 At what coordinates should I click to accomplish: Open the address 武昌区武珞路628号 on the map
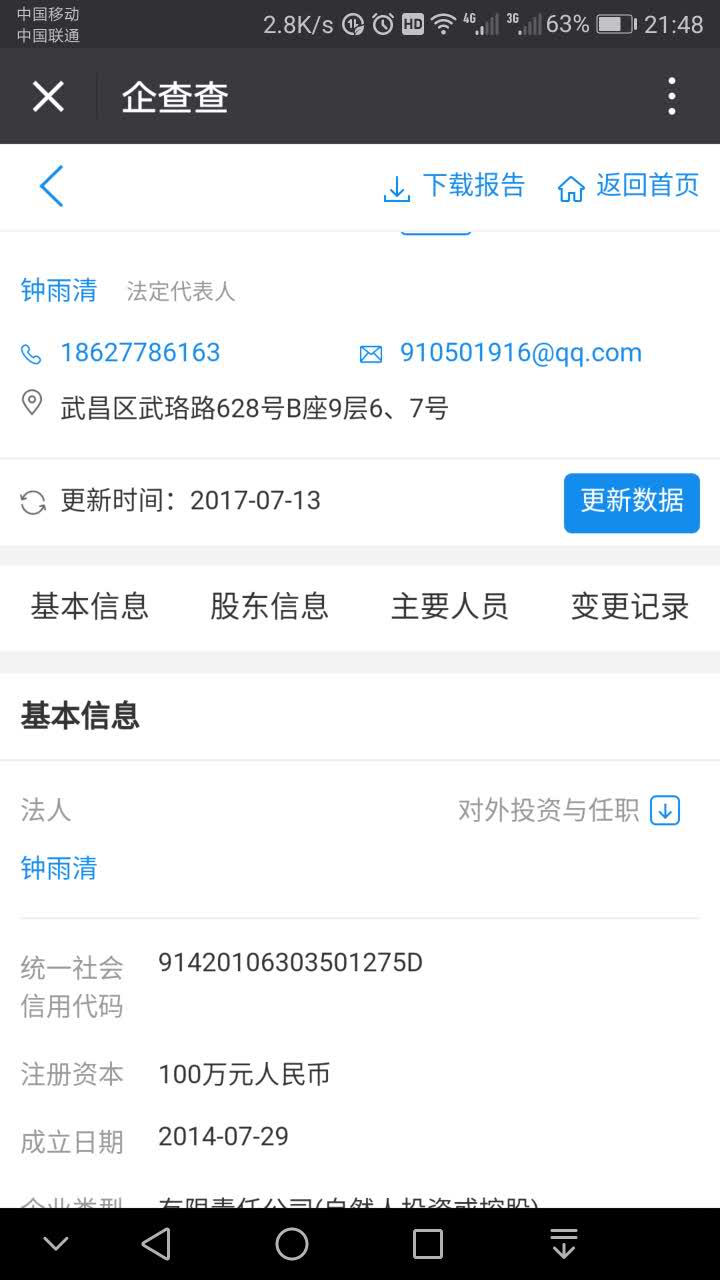tap(254, 408)
